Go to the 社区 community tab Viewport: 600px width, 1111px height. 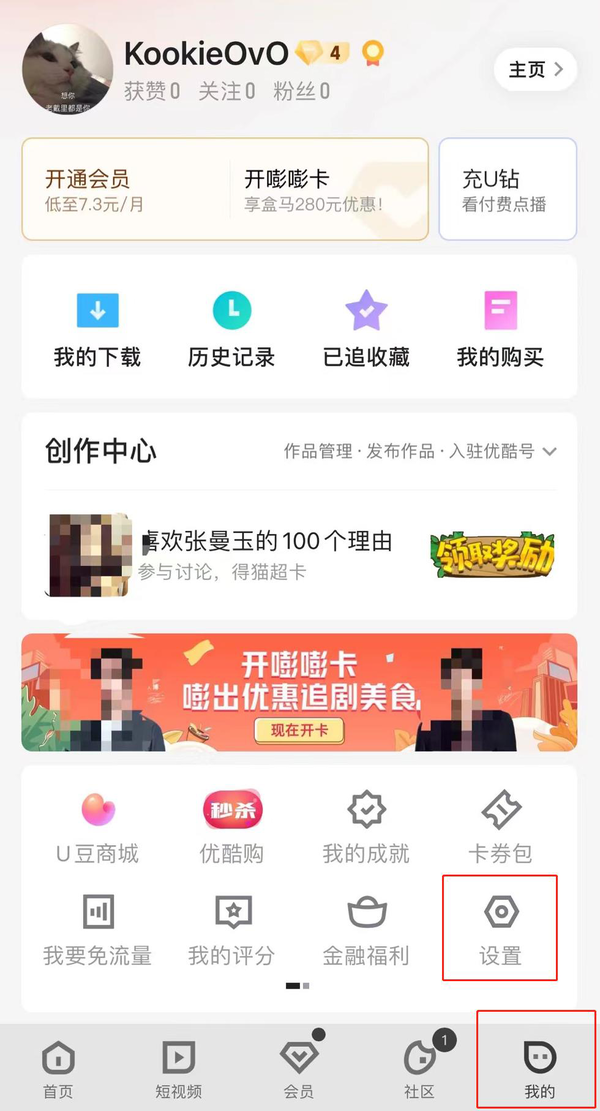419,1067
